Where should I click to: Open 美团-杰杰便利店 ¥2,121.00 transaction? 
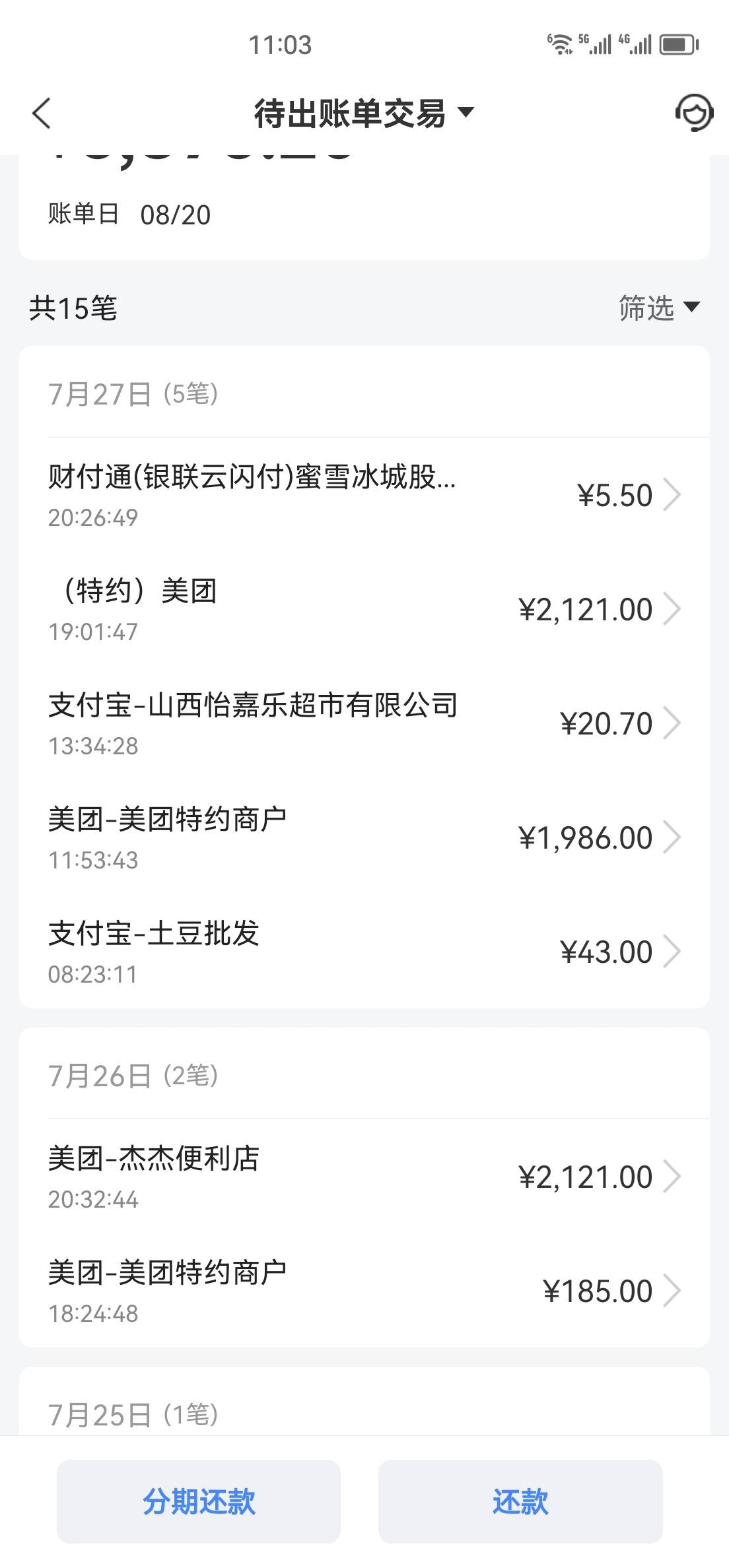364,1177
